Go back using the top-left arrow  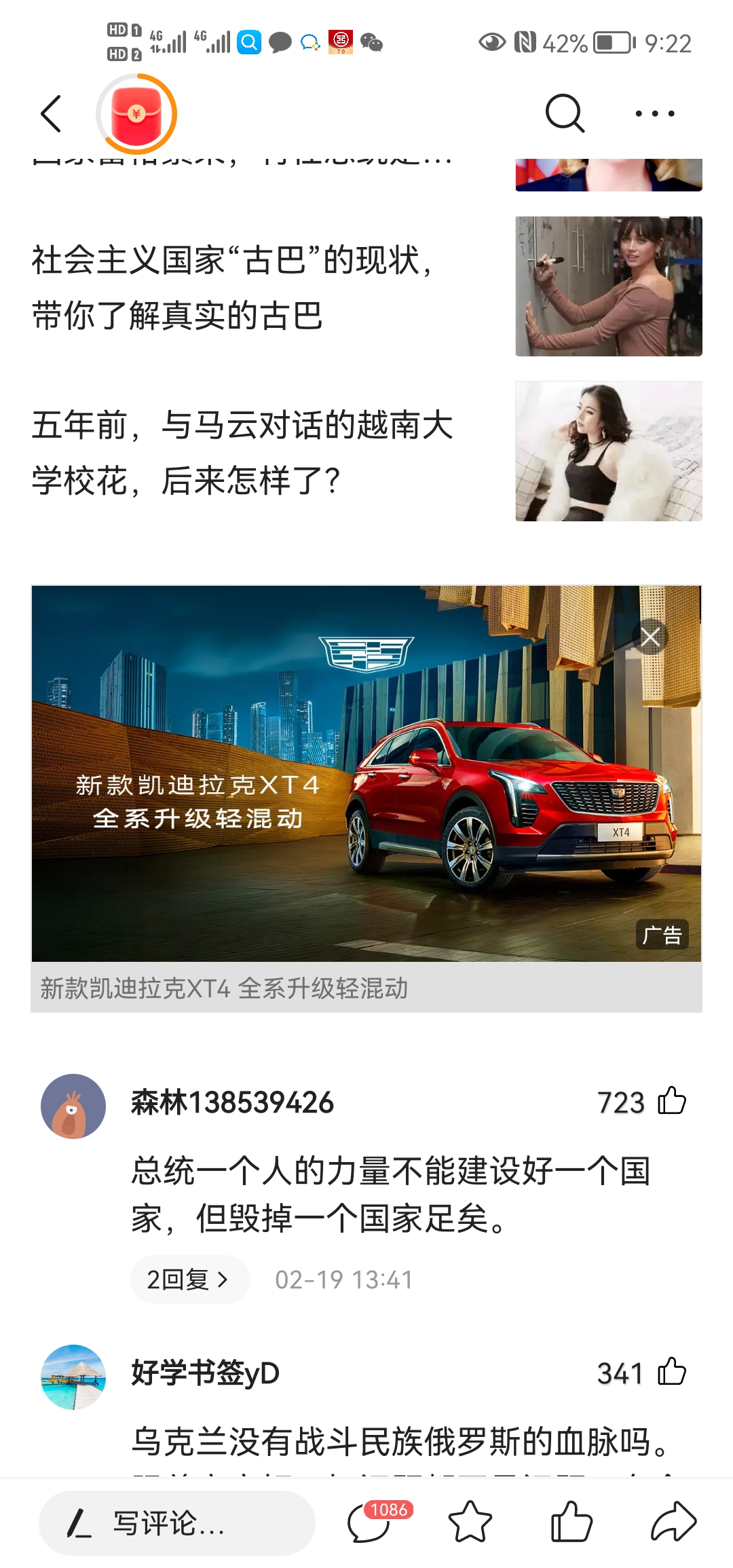coord(52,113)
